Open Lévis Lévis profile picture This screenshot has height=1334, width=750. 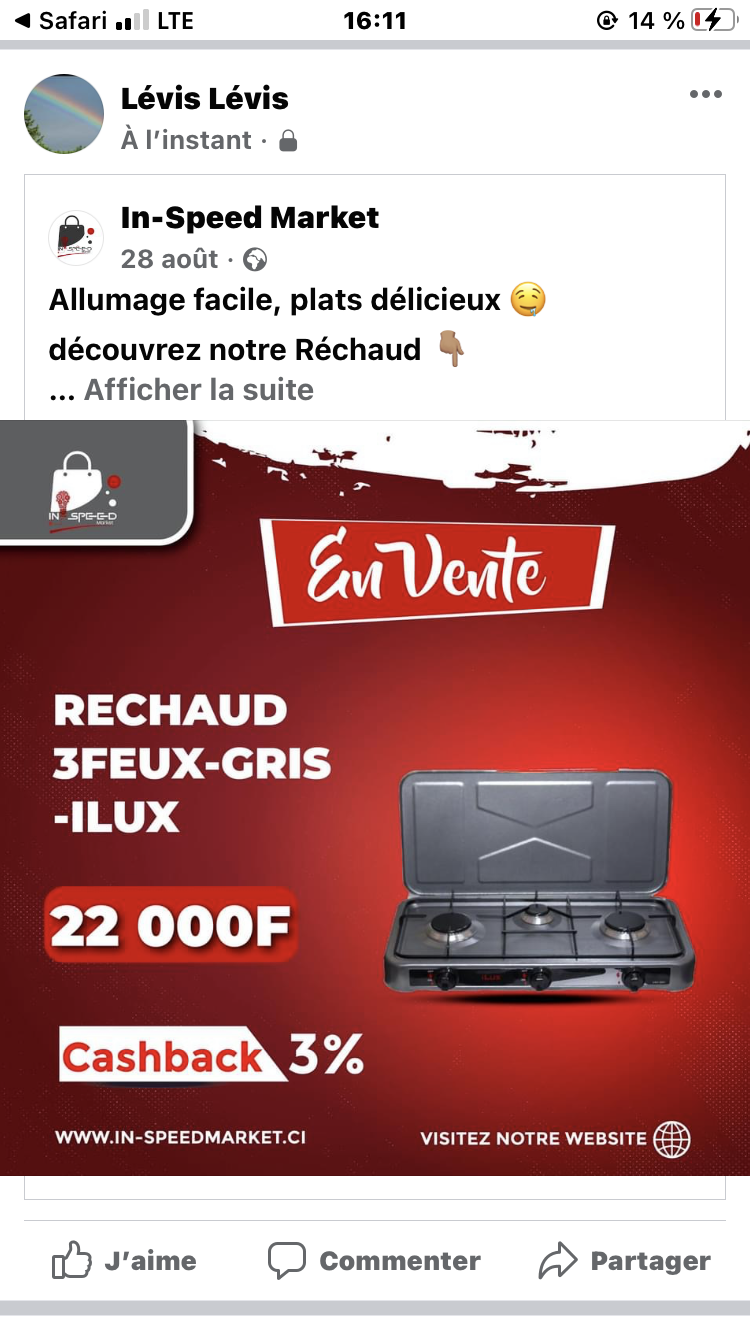64,114
